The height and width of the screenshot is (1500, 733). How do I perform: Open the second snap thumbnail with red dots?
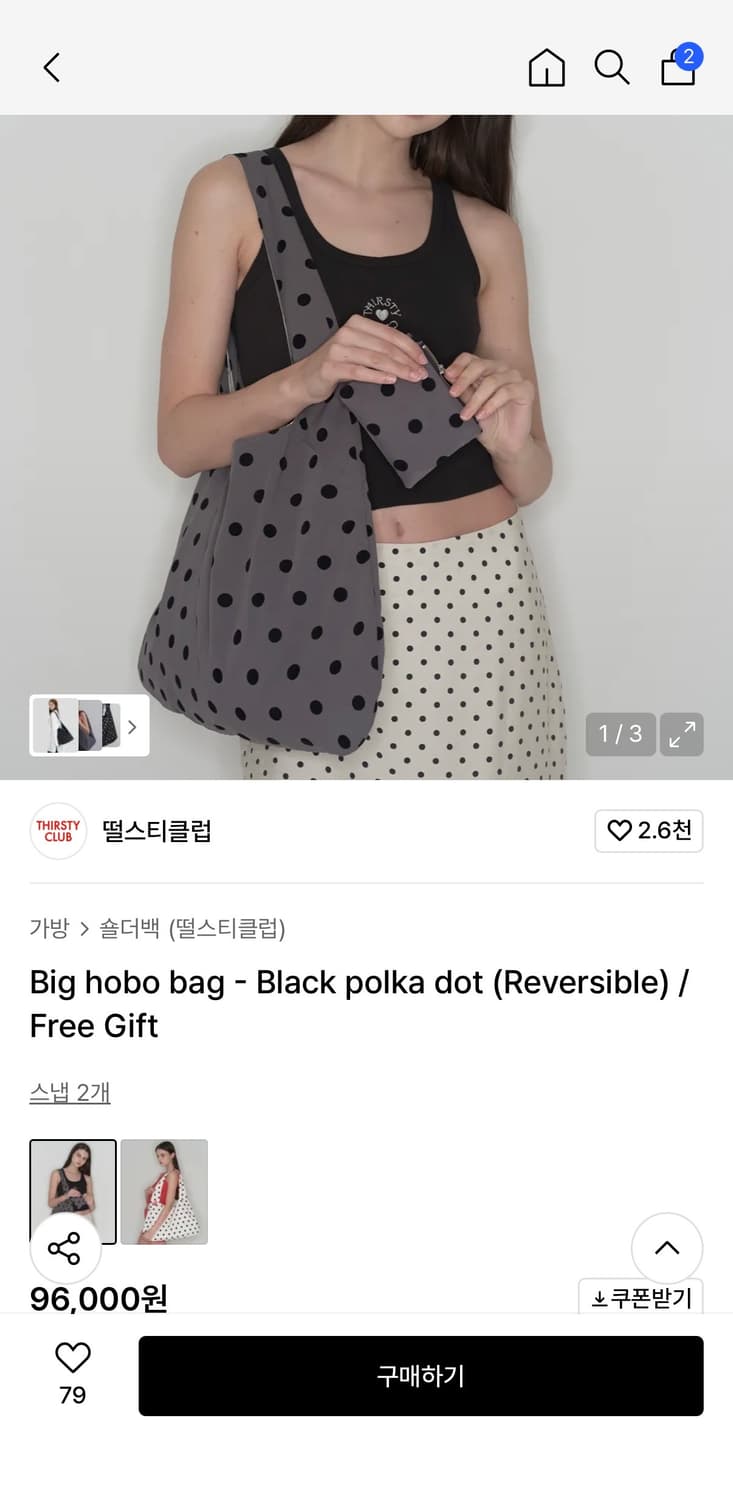point(164,1191)
